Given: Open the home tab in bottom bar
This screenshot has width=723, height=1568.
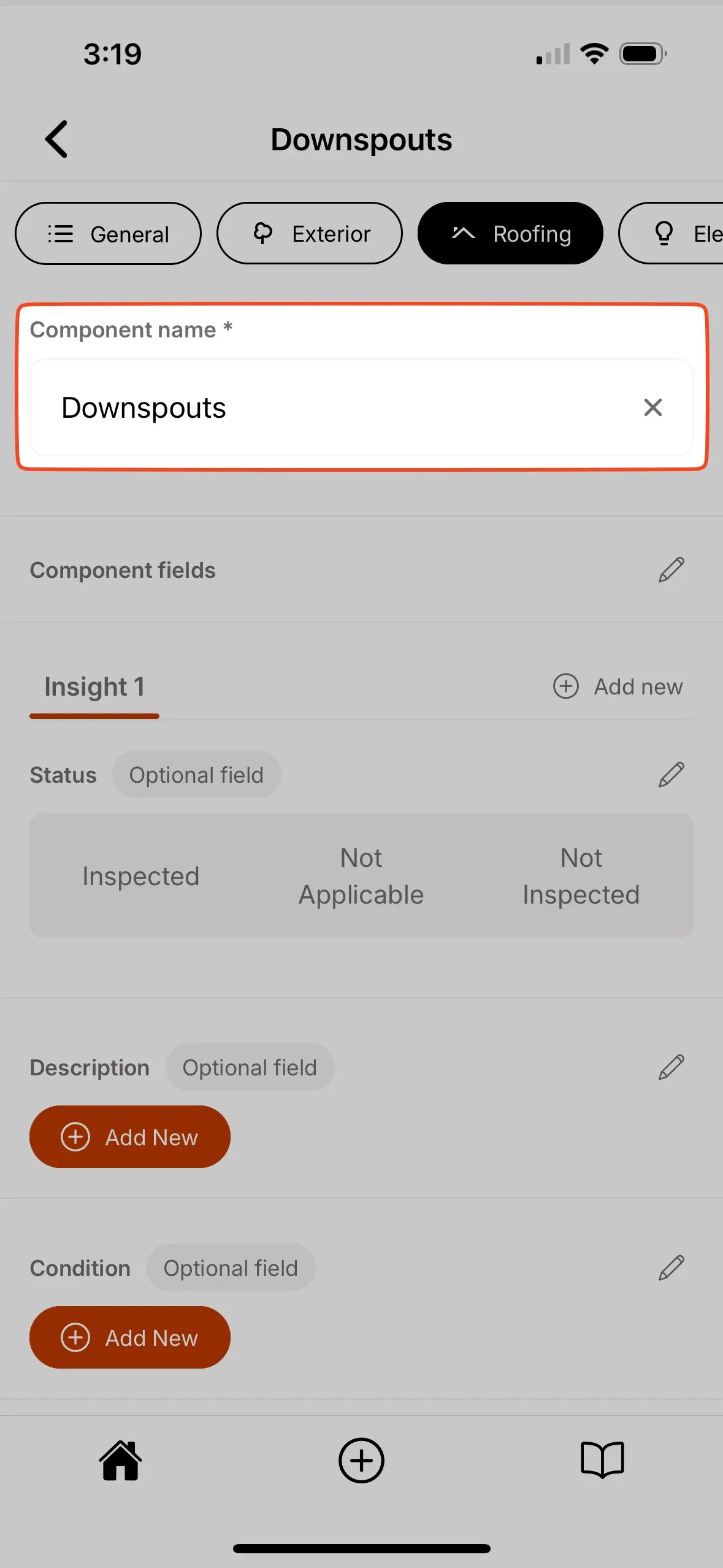Looking at the screenshot, I should [x=121, y=1461].
